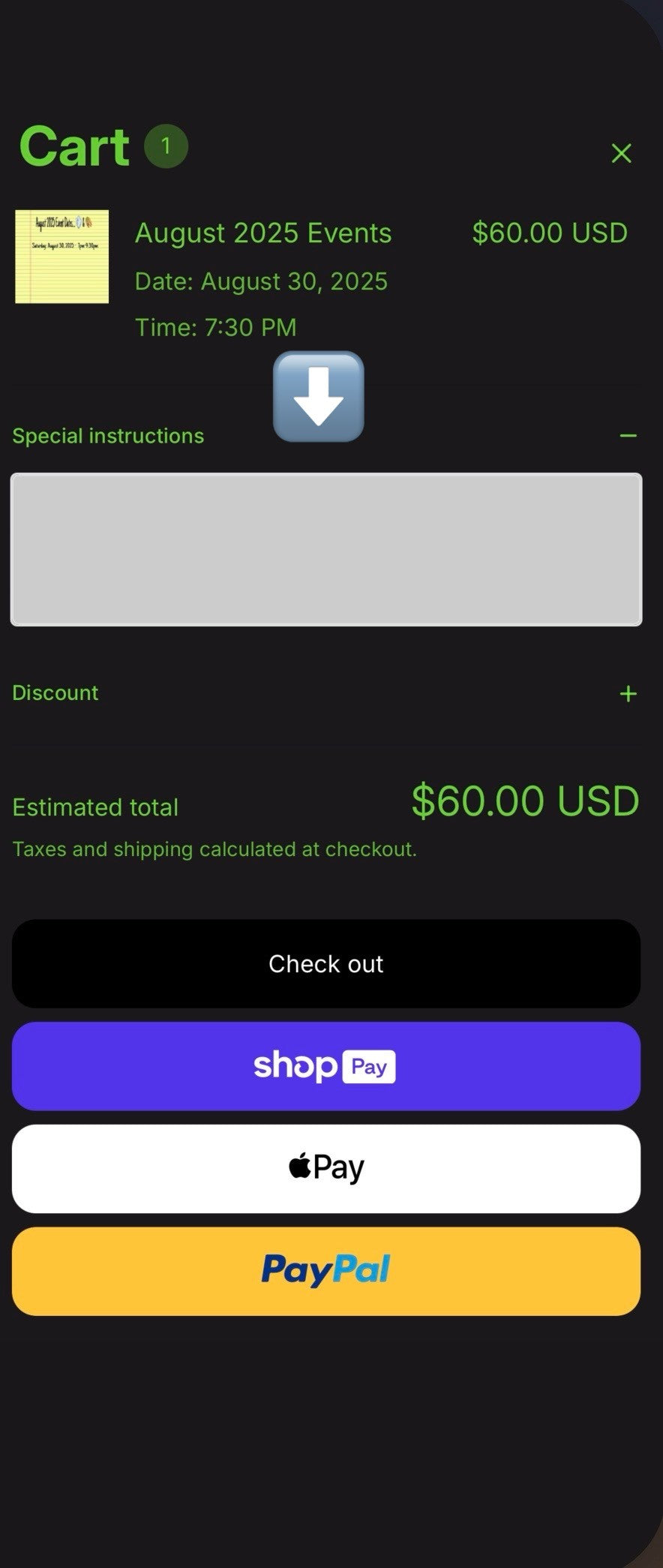Collapse the Special instructions section
The height and width of the screenshot is (1568, 663).
click(628, 436)
